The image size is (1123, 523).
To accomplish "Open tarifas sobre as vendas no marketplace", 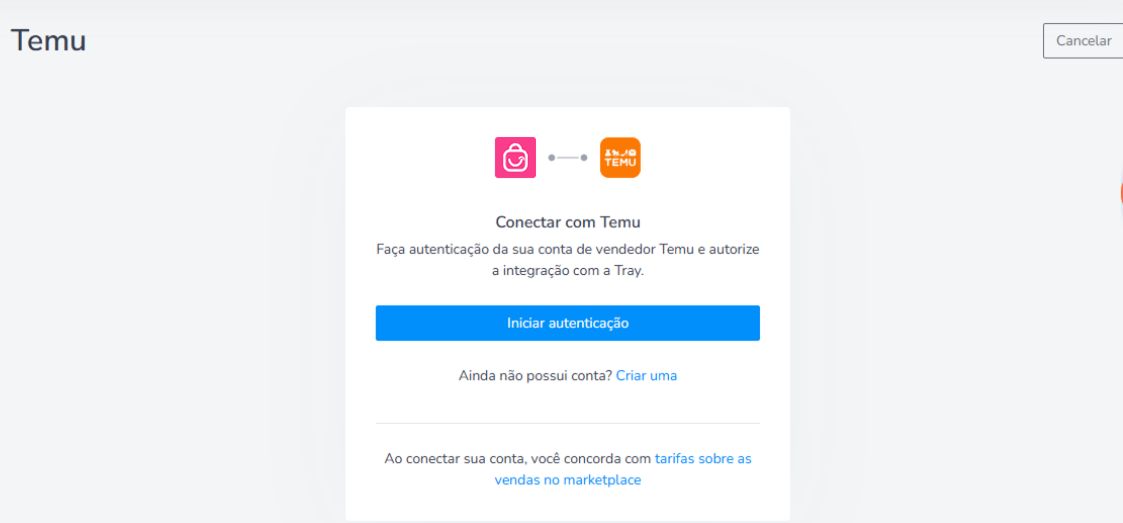I will pos(702,459).
